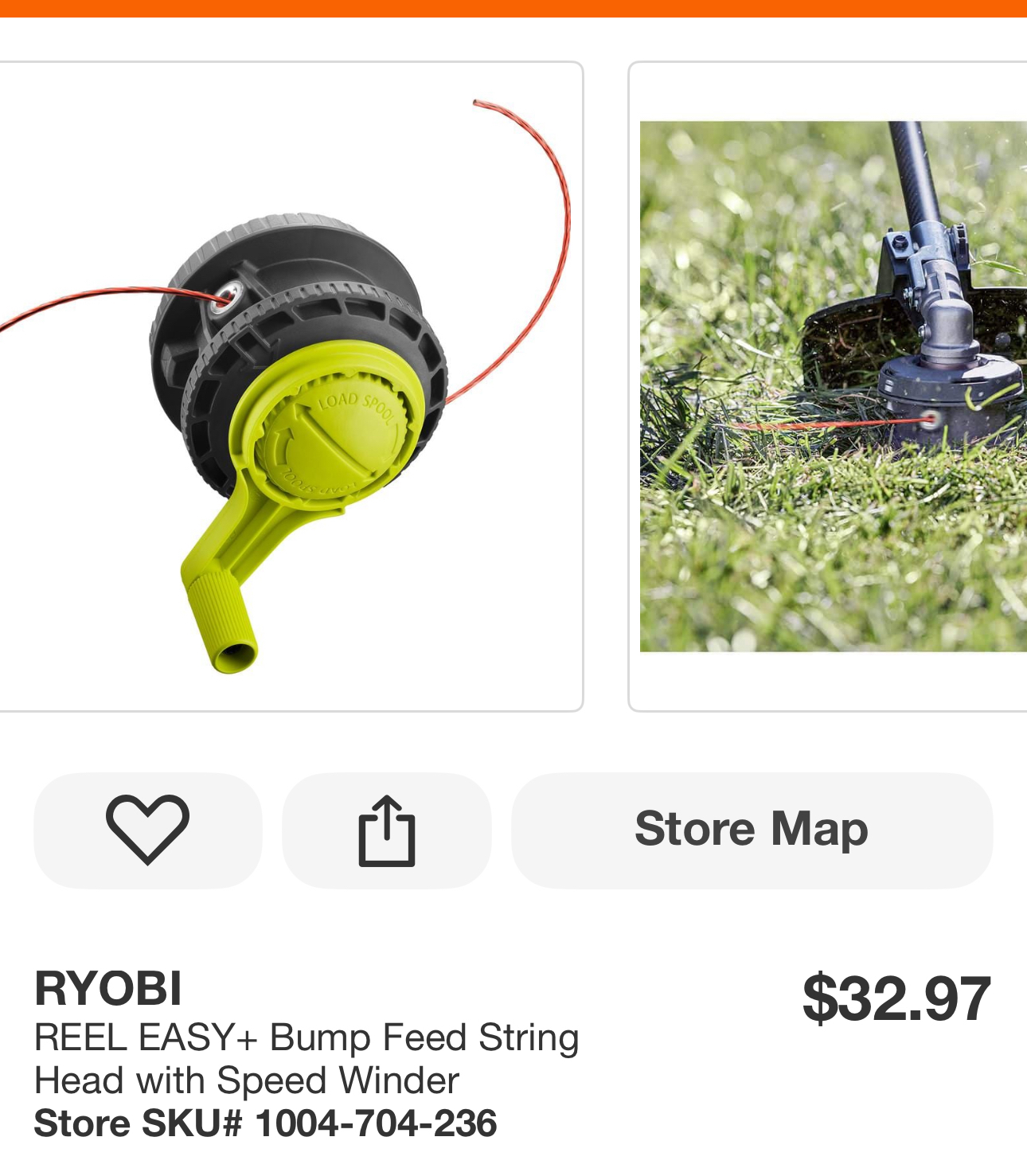This screenshot has width=1027, height=1176.
Task: Select the RYOBI brand name
Action: [108, 990]
